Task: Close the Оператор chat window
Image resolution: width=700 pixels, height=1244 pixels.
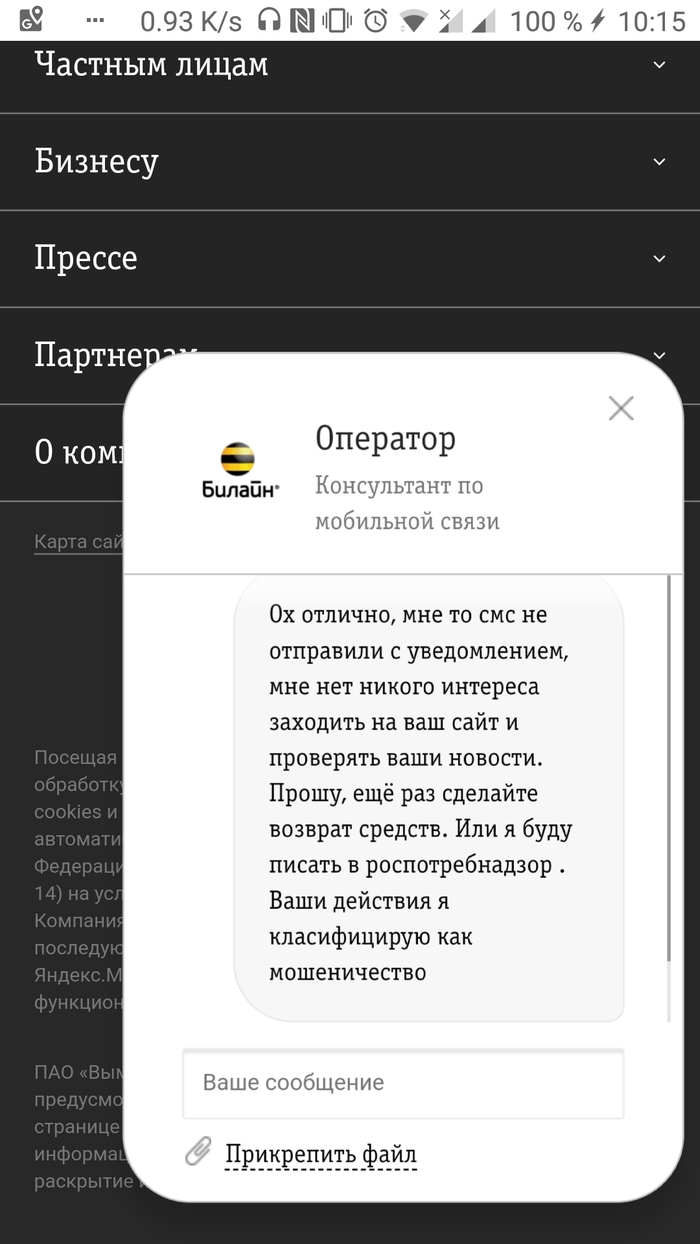Action: tap(621, 408)
